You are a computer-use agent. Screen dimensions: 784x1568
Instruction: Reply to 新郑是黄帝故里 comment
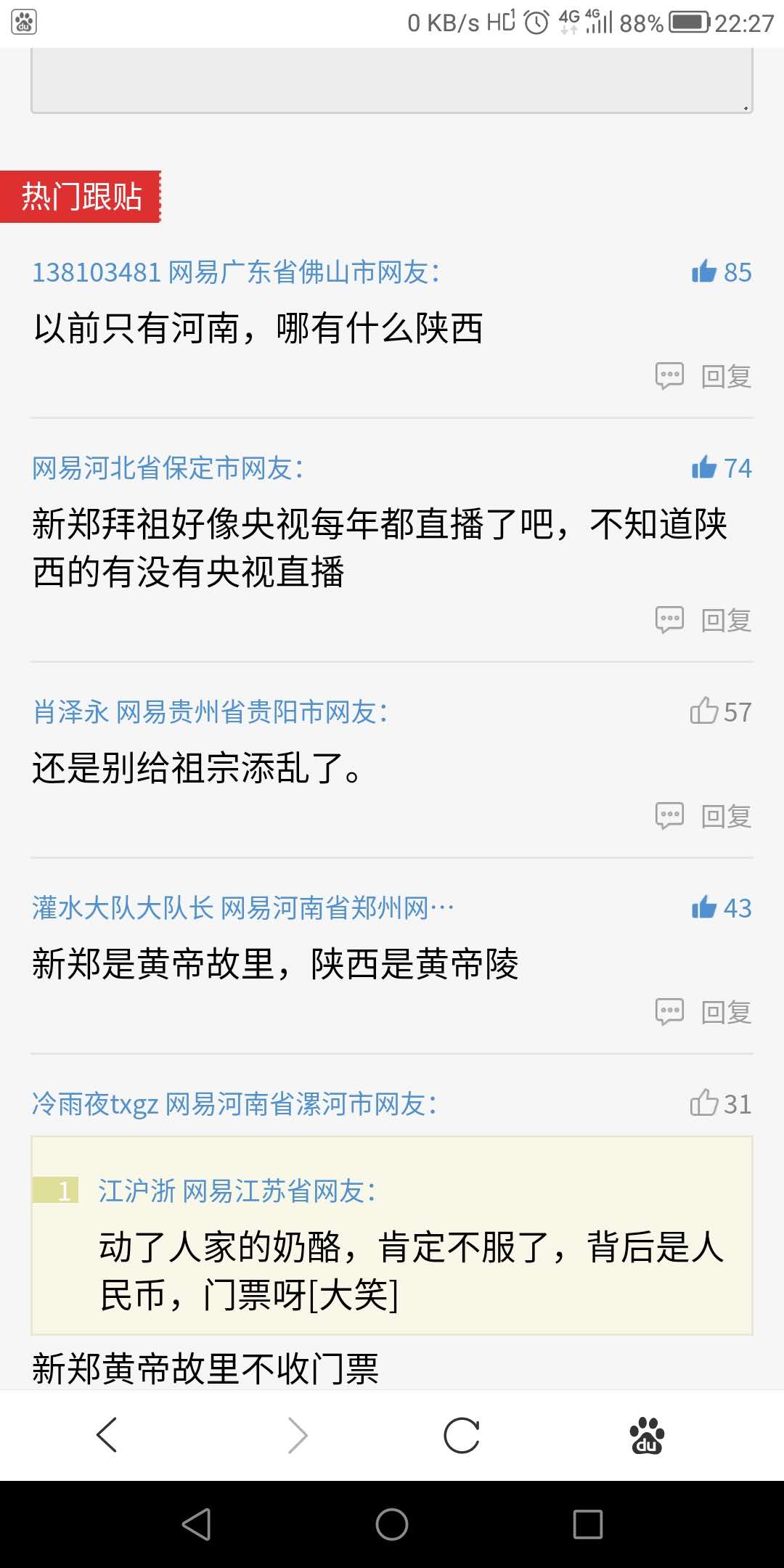pos(703,1012)
